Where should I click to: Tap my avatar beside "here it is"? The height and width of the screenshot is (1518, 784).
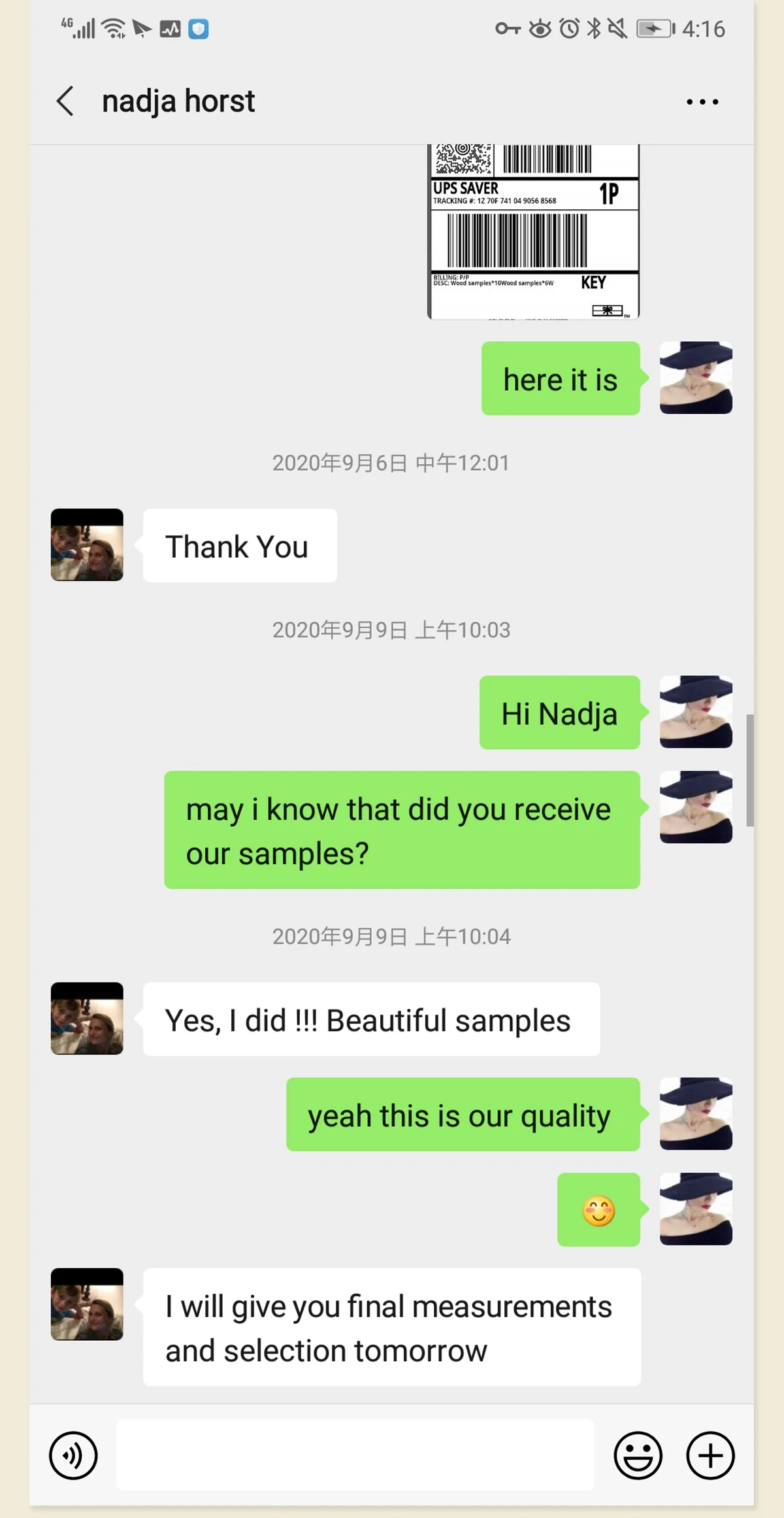696,378
